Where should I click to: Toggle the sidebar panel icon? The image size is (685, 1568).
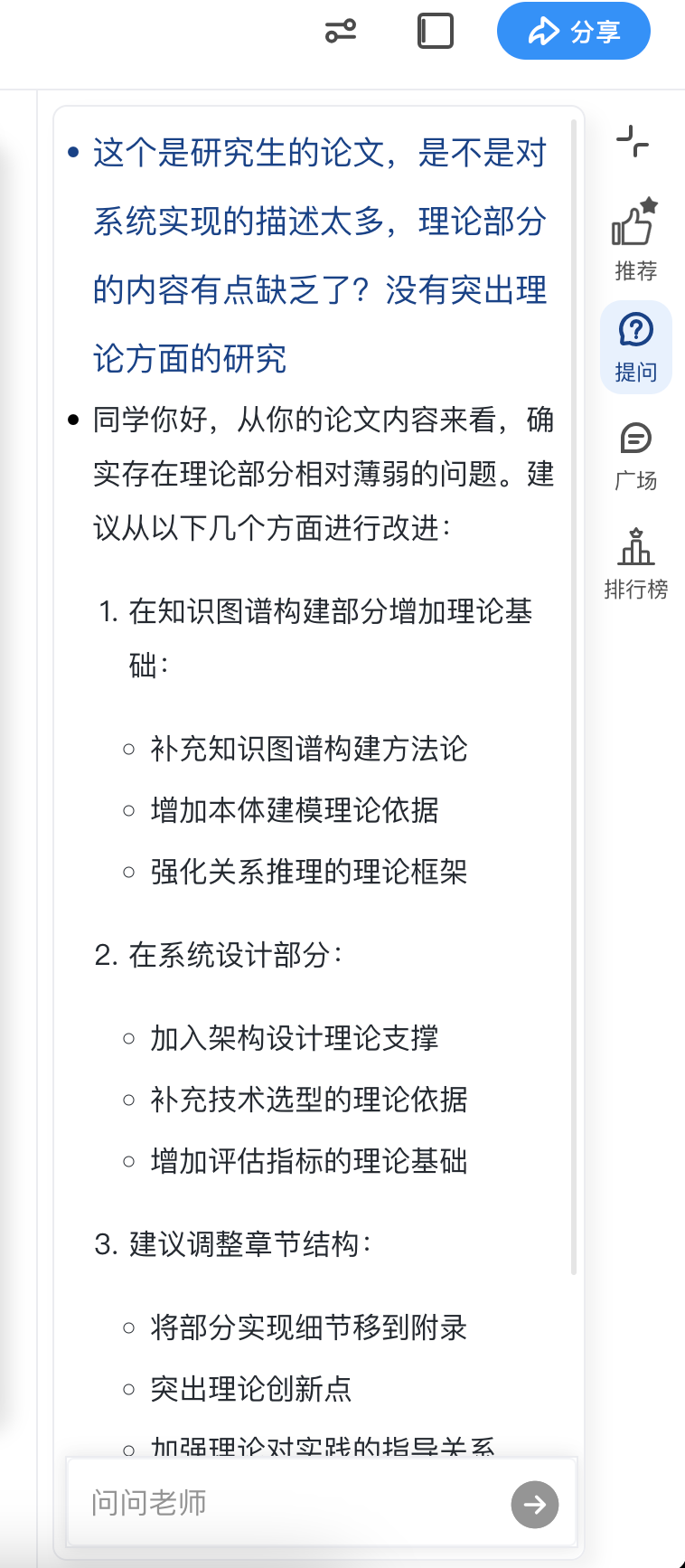click(x=435, y=31)
